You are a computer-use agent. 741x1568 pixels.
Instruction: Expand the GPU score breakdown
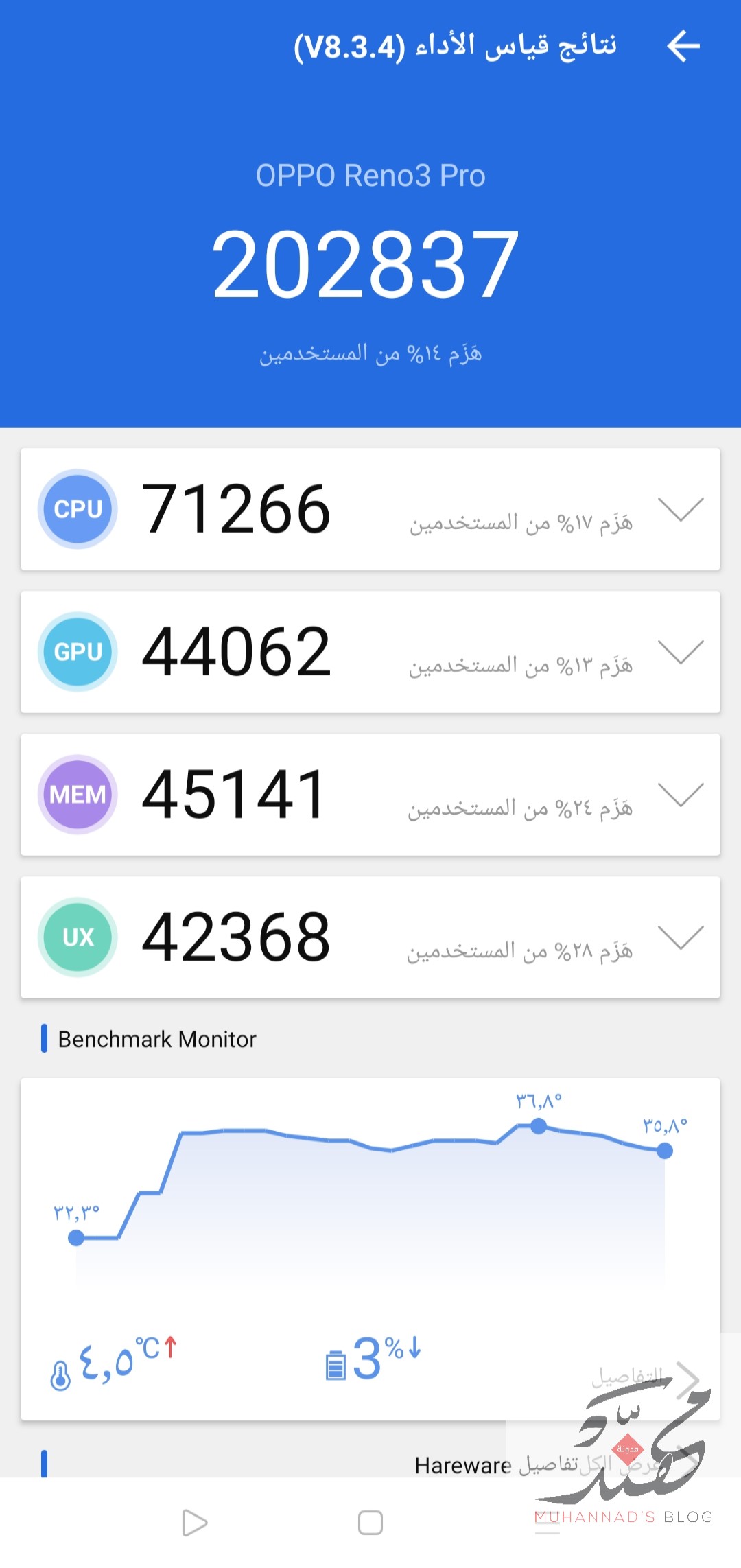tap(681, 652)
